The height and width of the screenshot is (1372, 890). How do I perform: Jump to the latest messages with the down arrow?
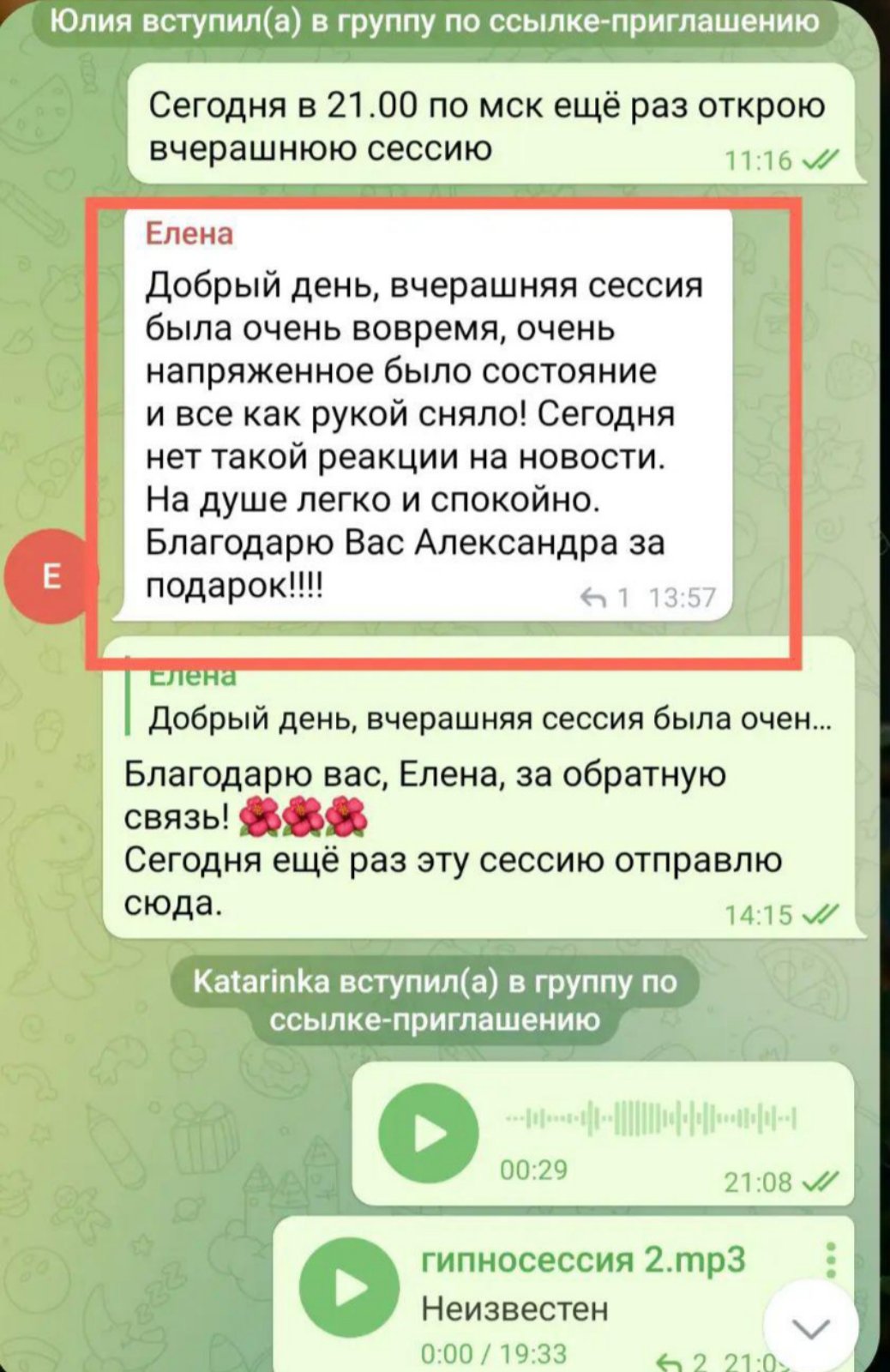(810, 1328)
